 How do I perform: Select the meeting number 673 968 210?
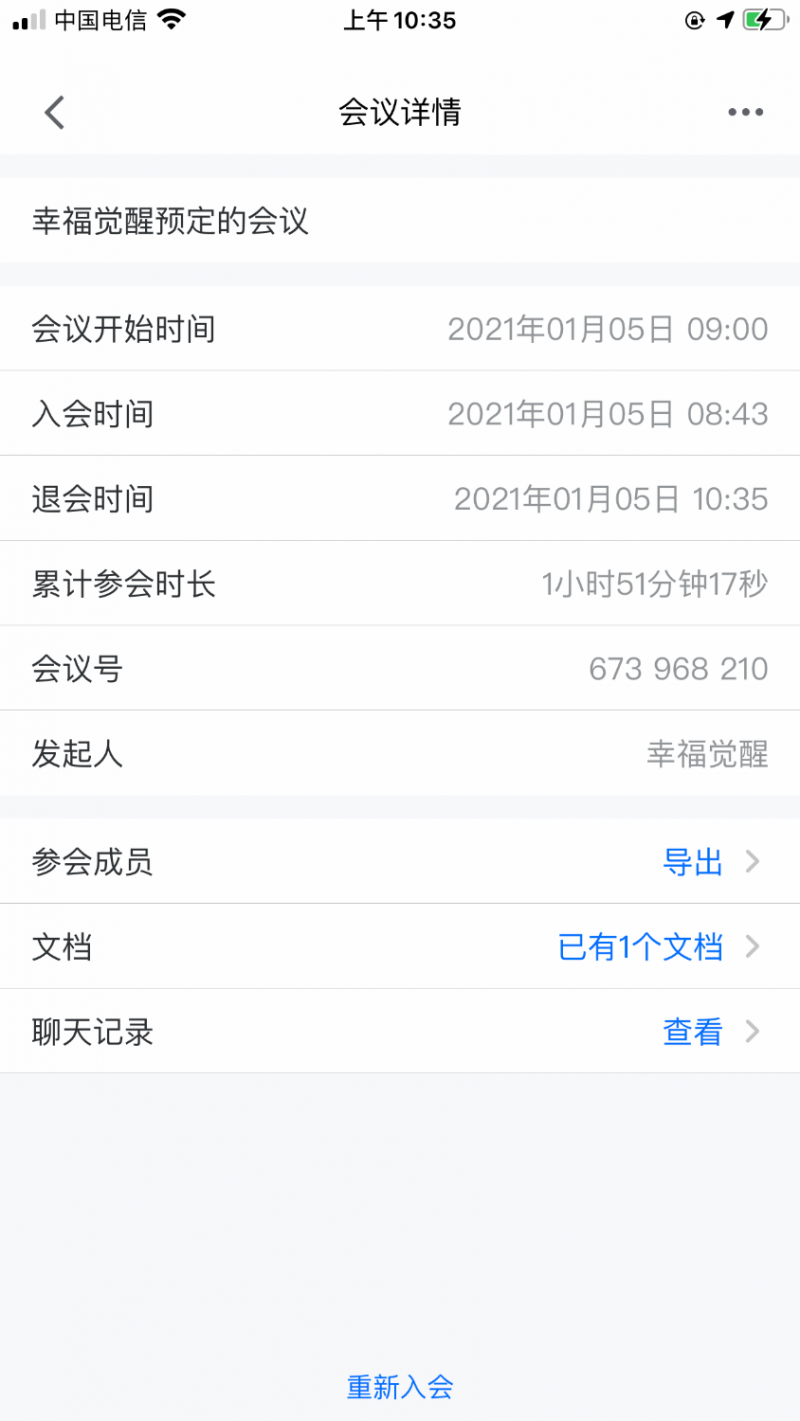pos(678,669)
